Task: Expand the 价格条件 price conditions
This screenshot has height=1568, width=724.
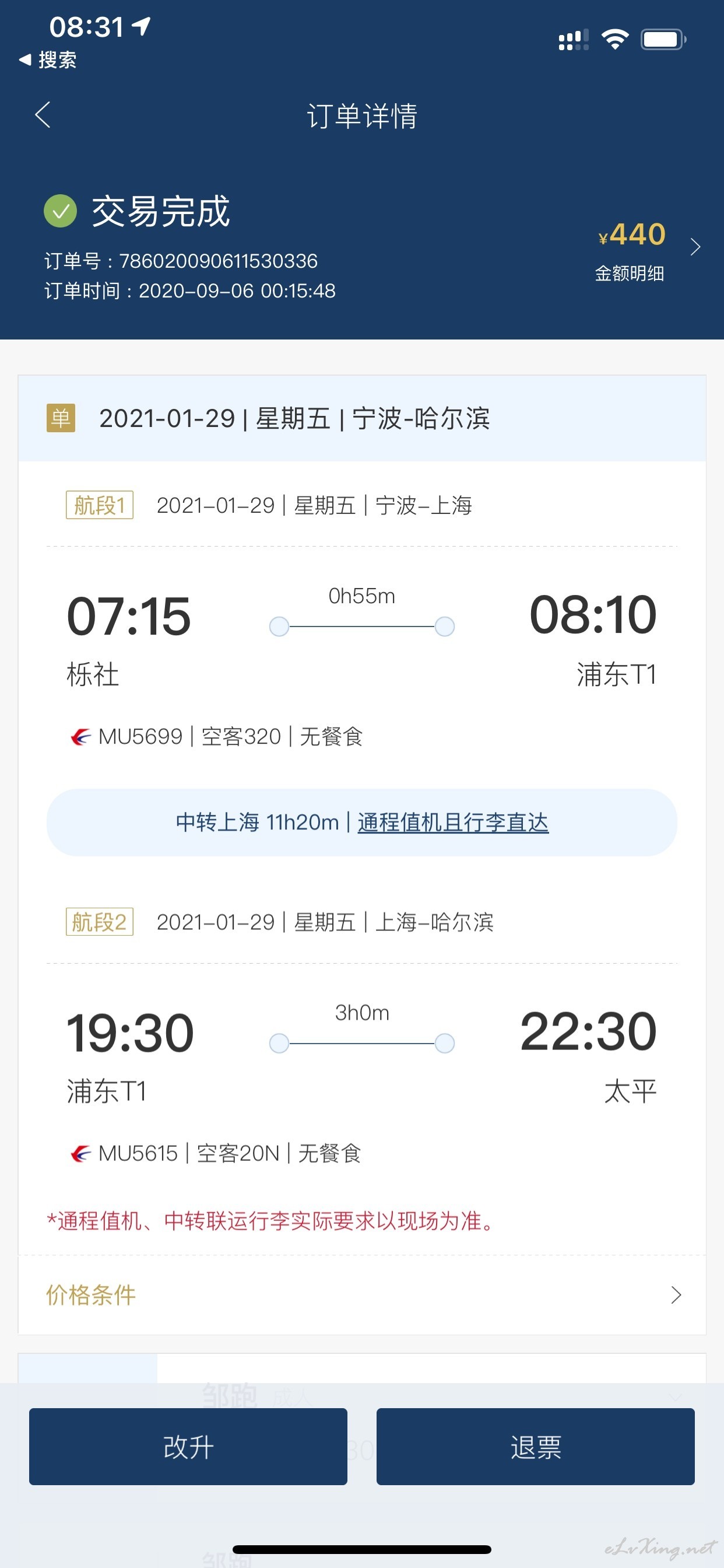Action: point(362,1296)
